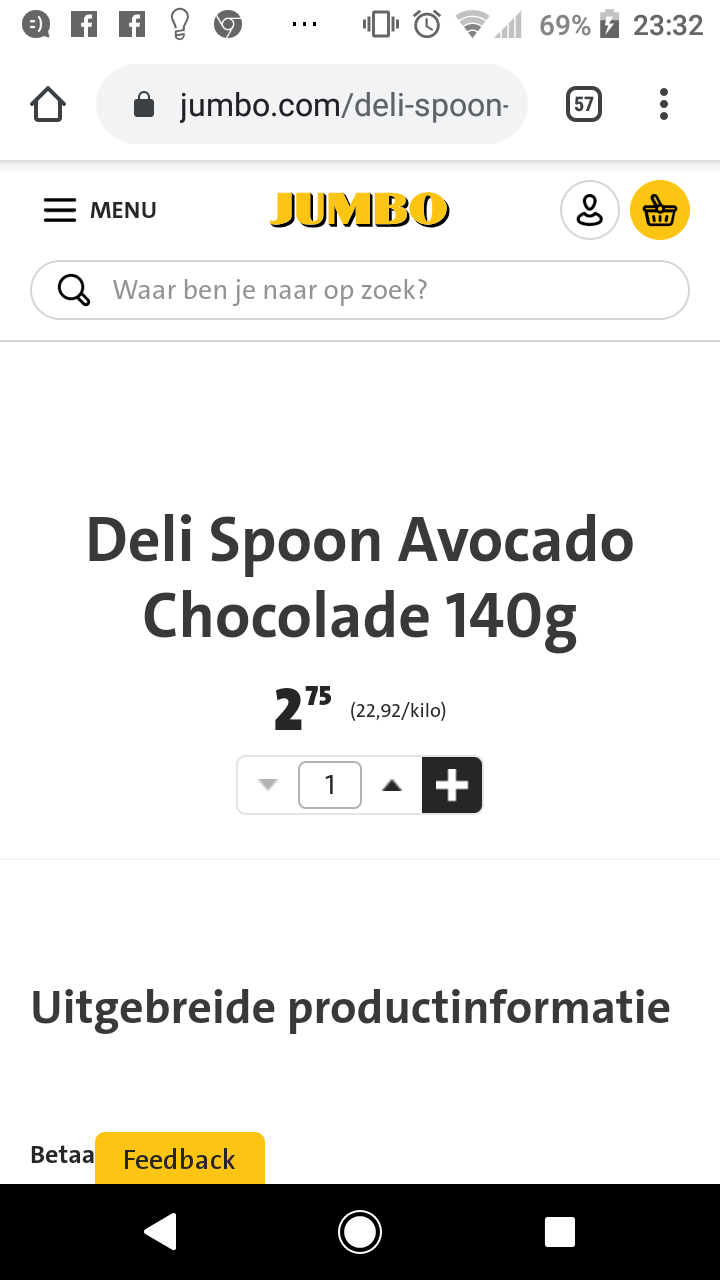Decrease quantity with the down arrow
This screenshot has width=720, height=1280.
pyautogui.click(x=267, y=786)
